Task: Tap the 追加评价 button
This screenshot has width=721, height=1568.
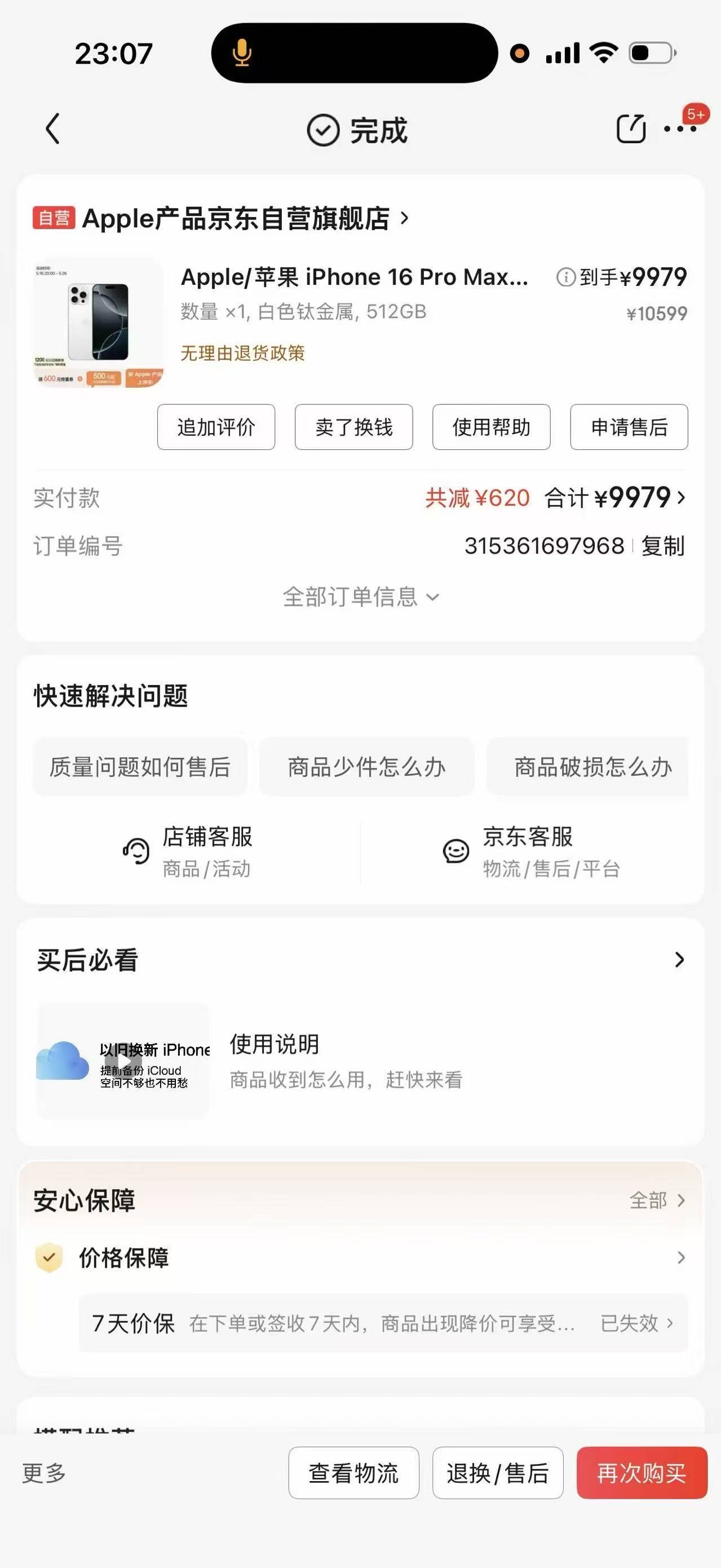Action: pos(216,427)
